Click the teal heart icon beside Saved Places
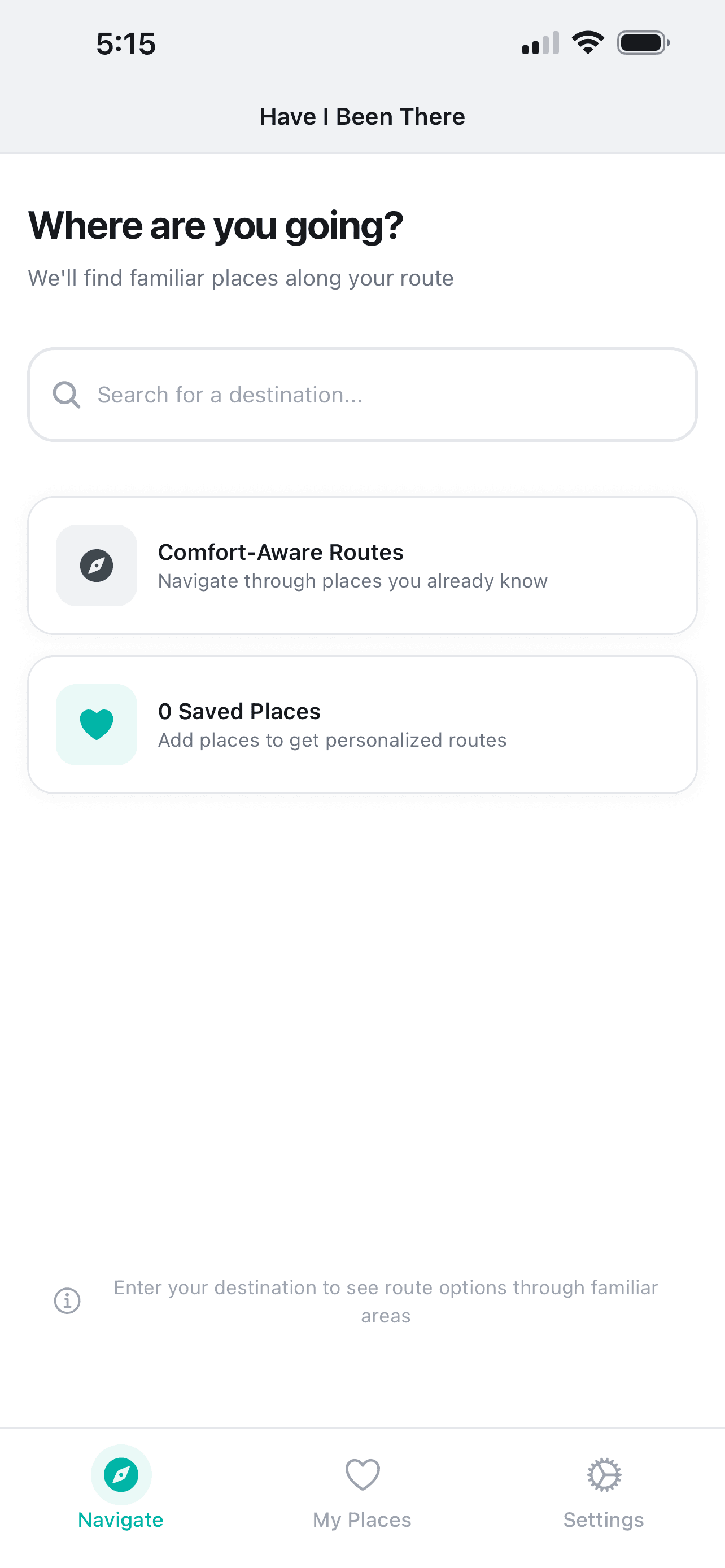The width and height of the screenshot is (725, 1568). coord(96,724)
